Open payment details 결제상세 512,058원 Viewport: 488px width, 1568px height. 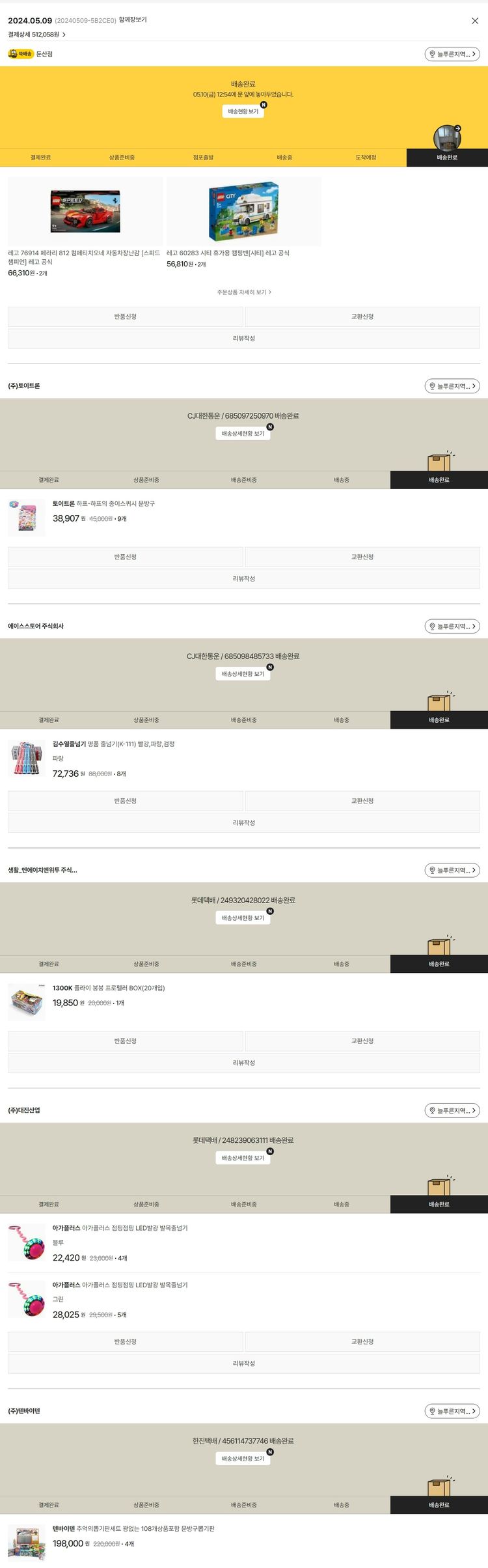point(37,35)
